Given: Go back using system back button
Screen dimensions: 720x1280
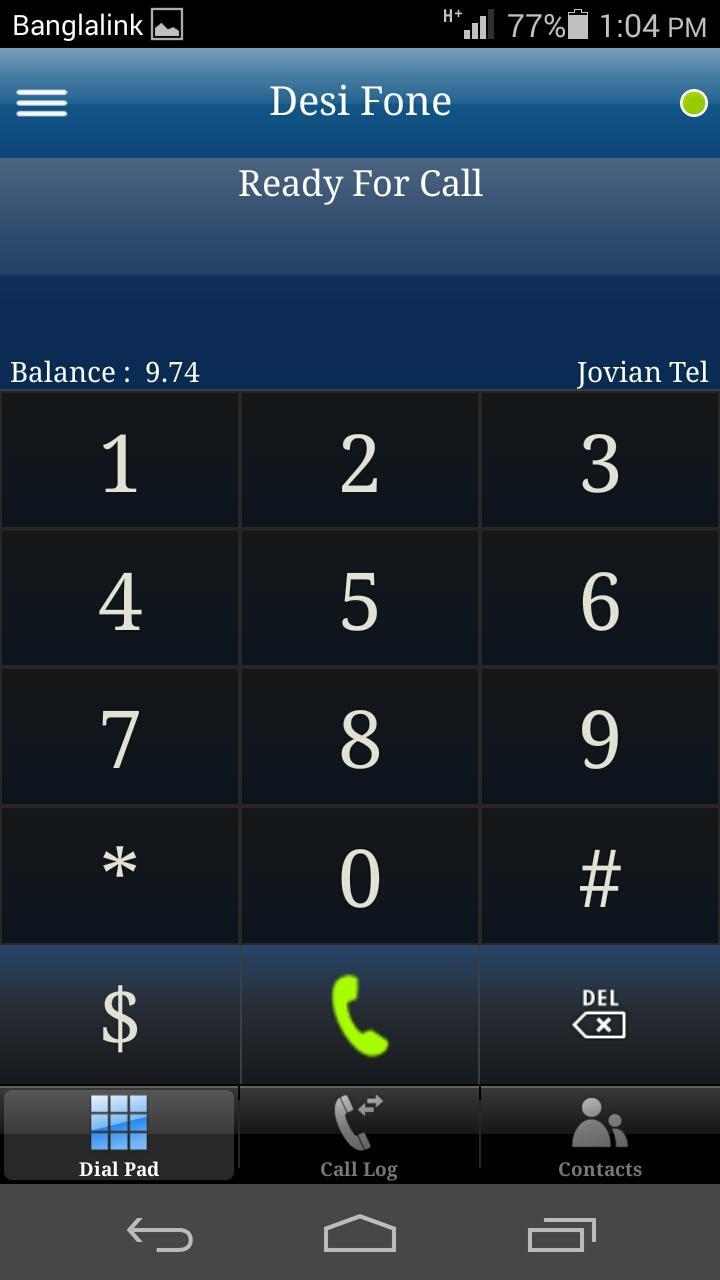Looking at the screenshot, I should (160, 1235).
